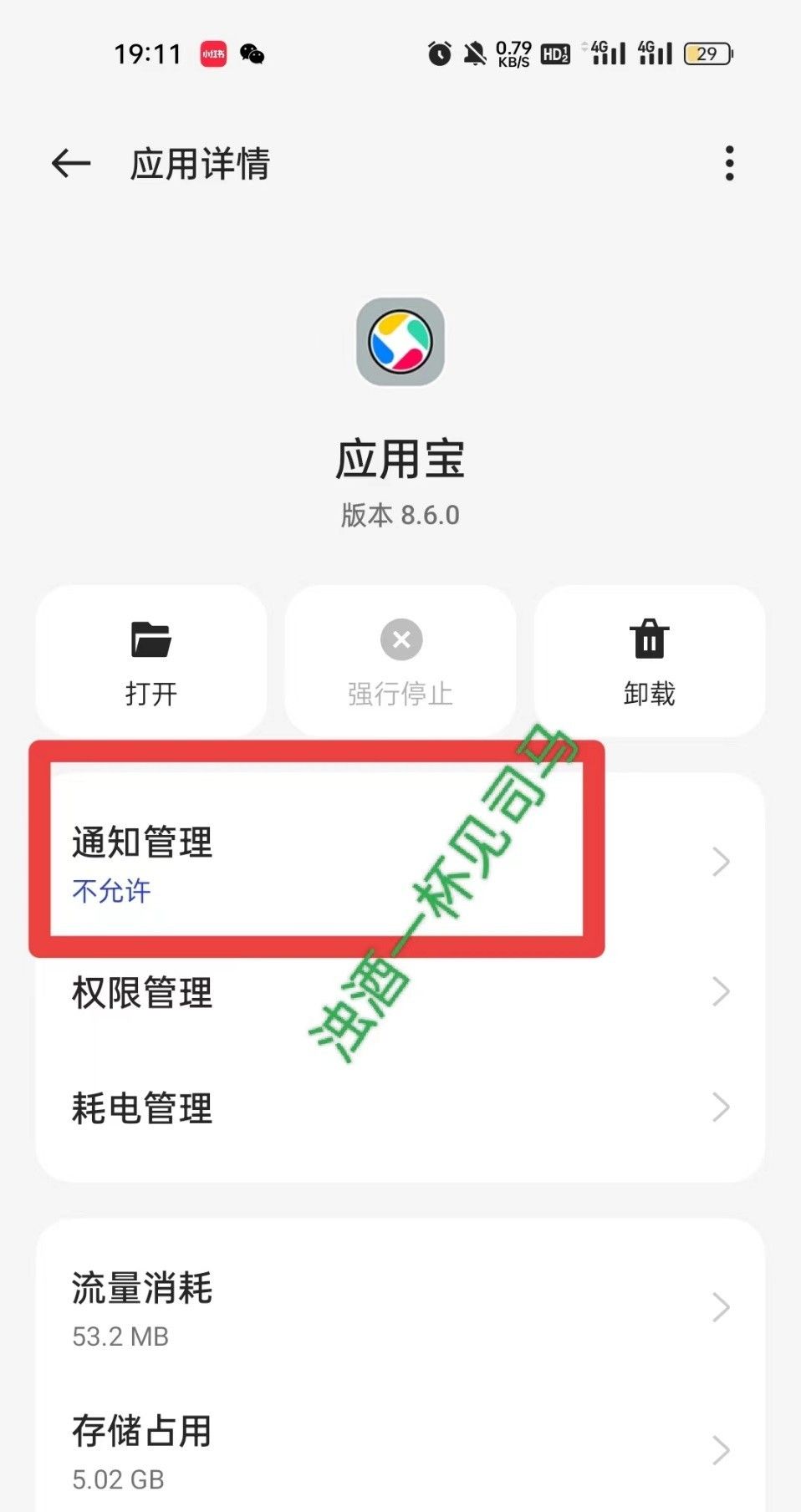The height and width of the screenshot is (1512, 801).
Task: Tap the trash icon above 卸载
Action: (x=650, y=639)
